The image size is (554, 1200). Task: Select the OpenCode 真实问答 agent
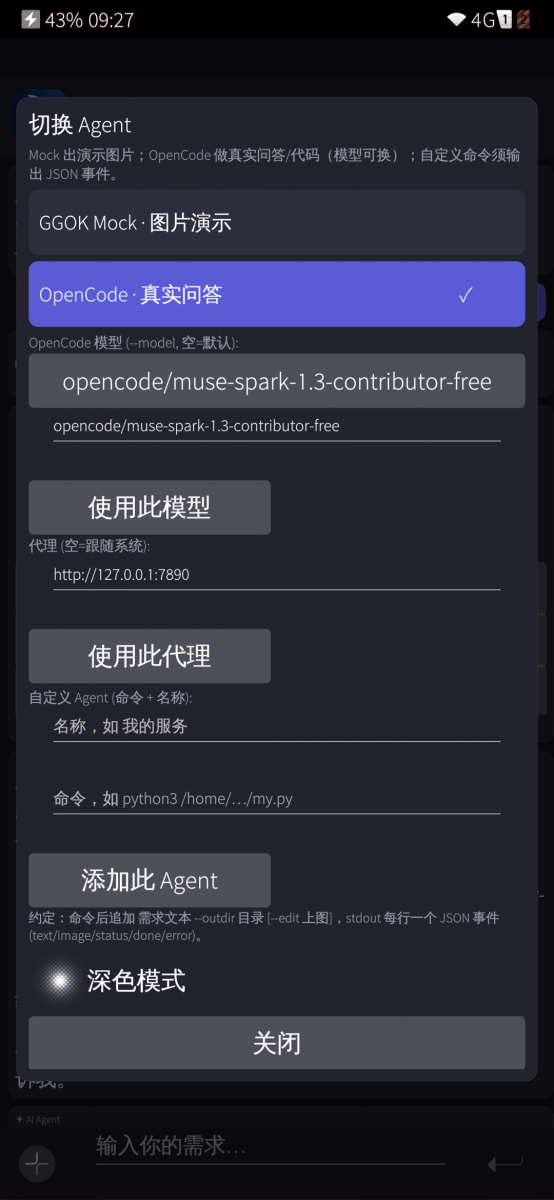pos(276,294)
